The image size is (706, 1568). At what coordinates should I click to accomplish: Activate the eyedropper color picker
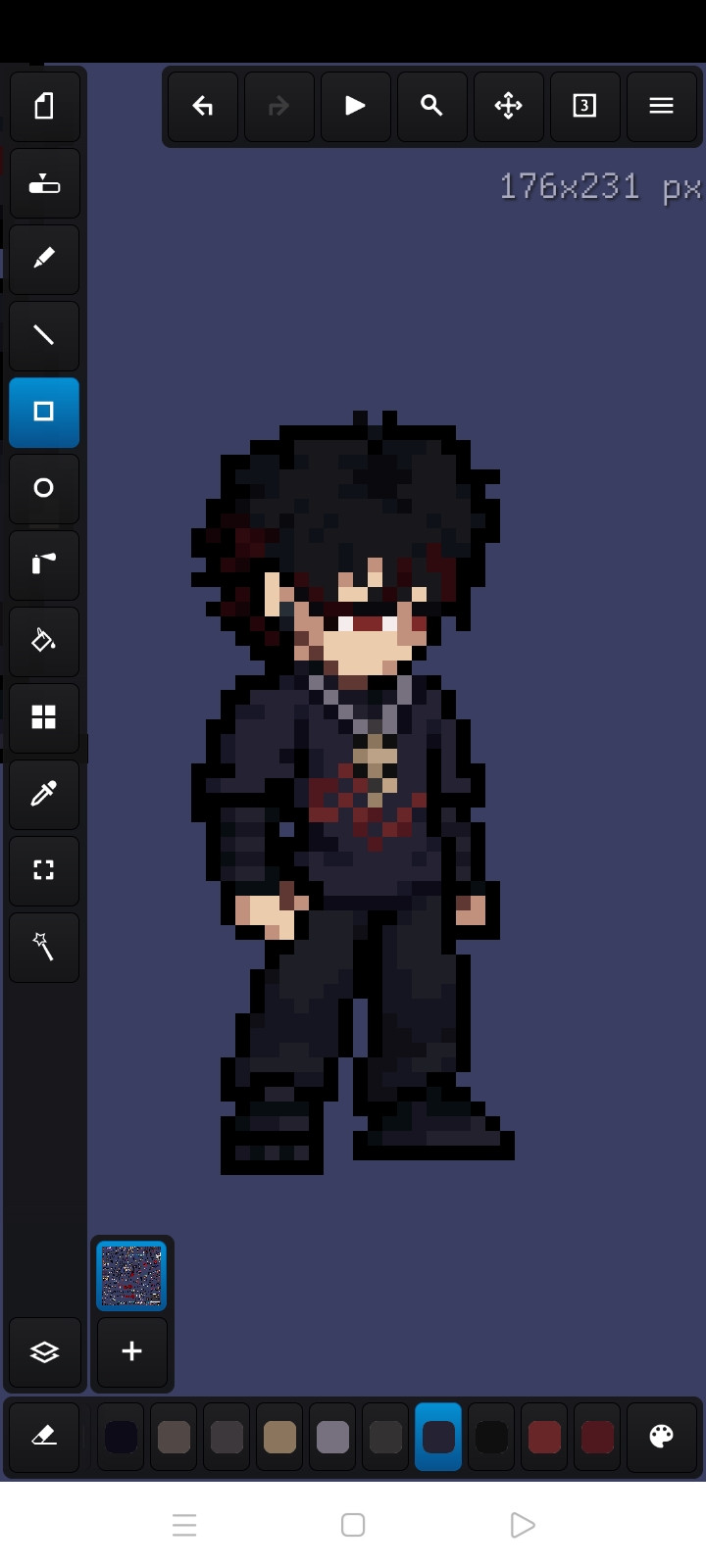[44, 794]
